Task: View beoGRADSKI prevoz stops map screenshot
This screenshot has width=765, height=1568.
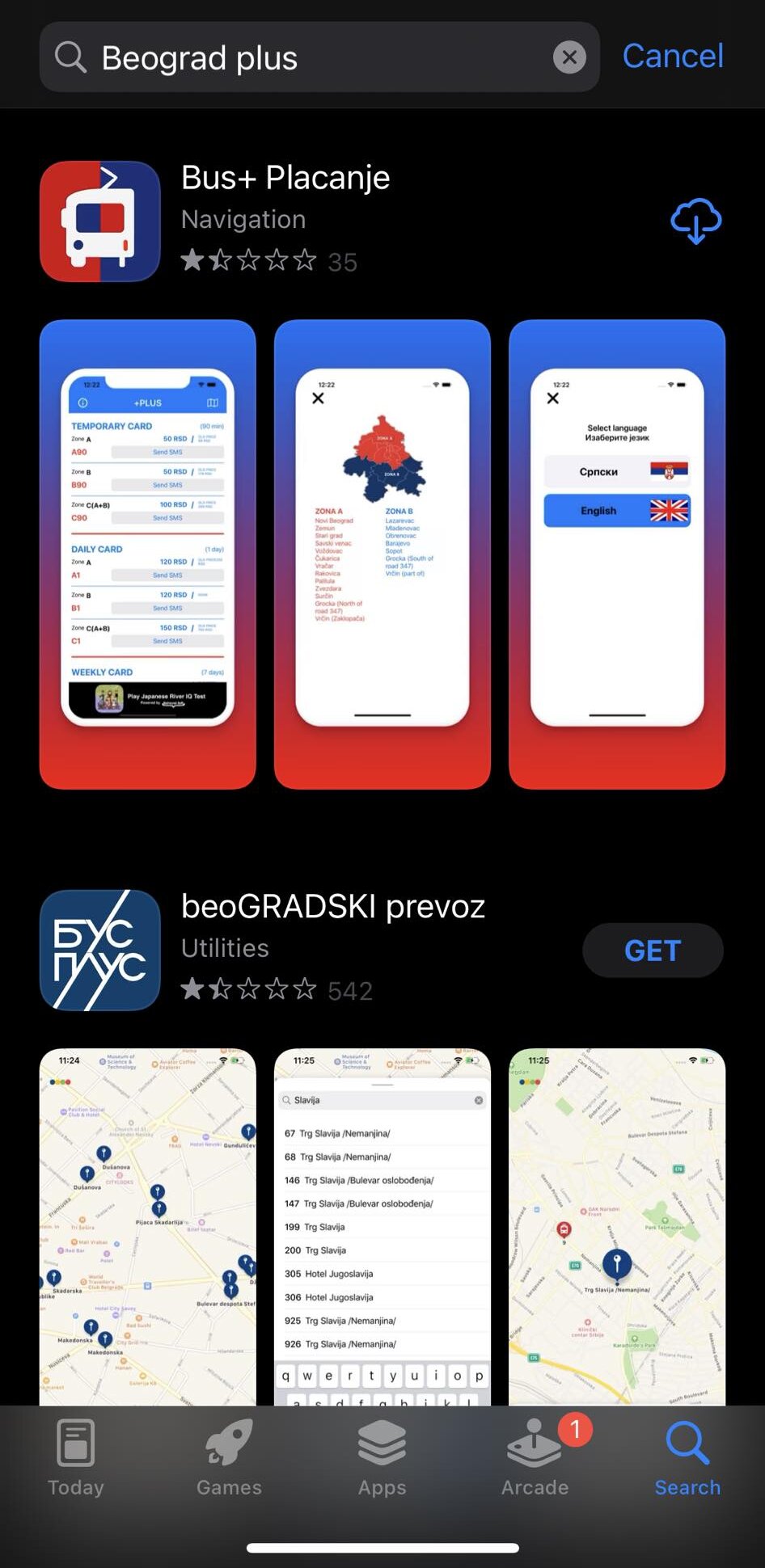Action: (x=148, y=1225)
